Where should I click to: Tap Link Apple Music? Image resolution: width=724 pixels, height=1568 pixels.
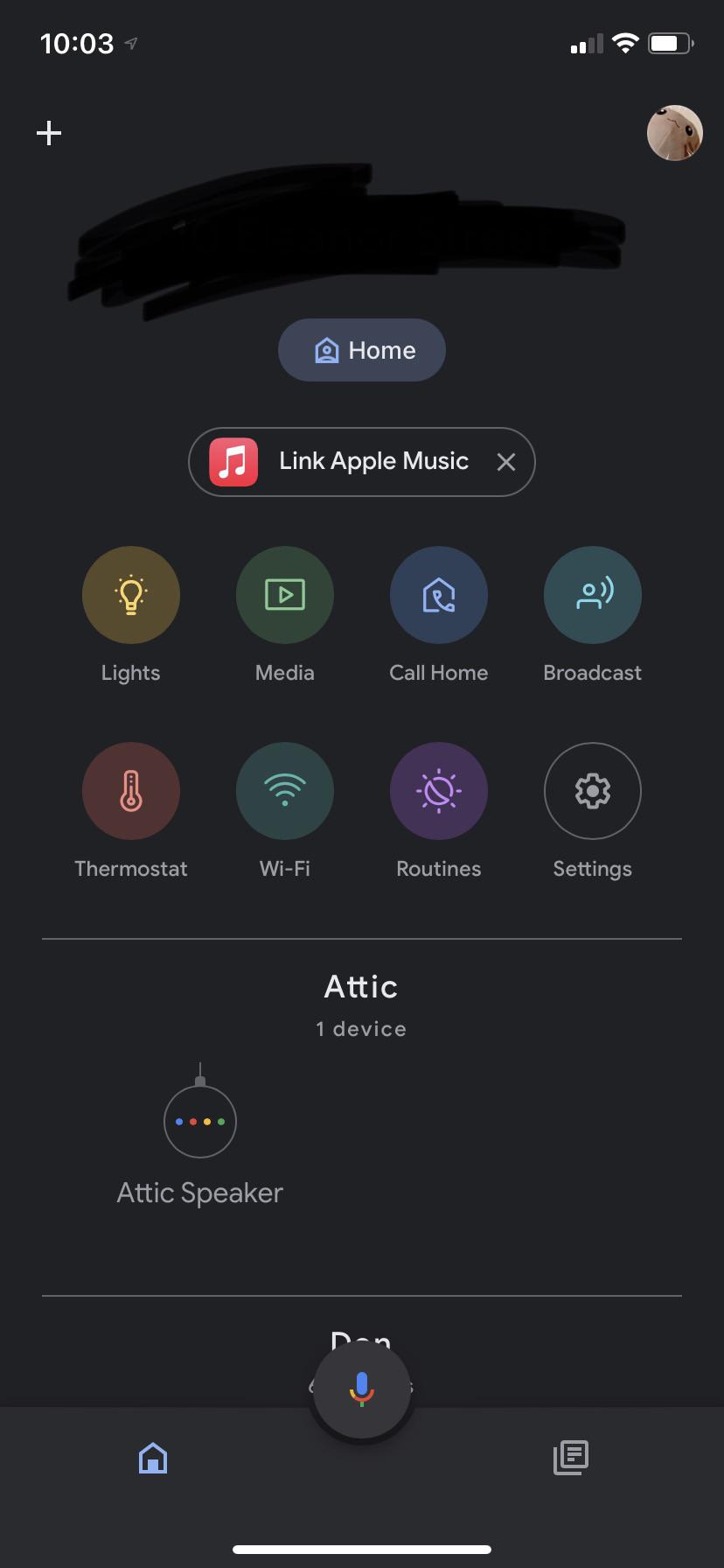374,461
